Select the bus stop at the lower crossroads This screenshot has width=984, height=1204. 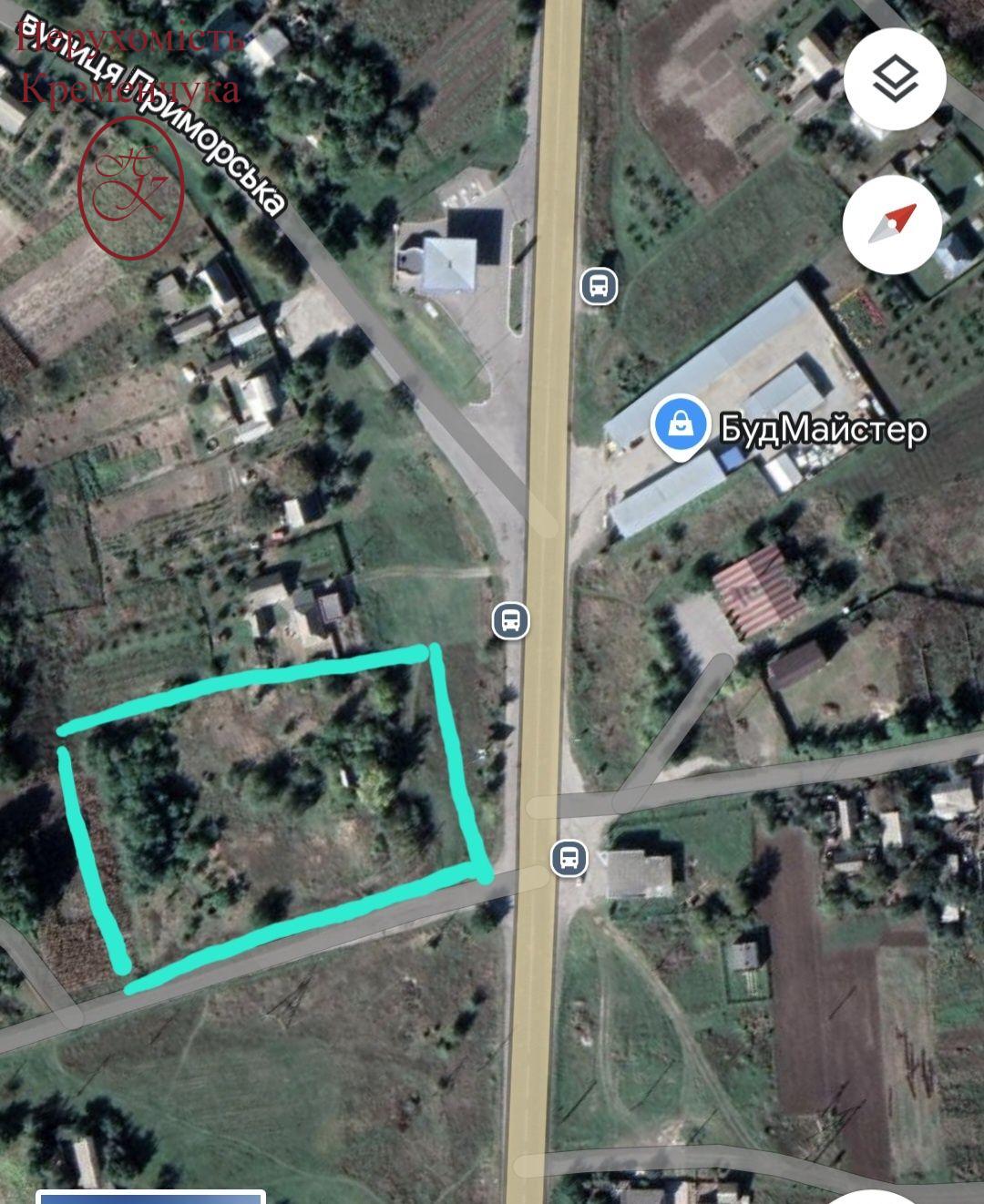(x=569, y=858)
